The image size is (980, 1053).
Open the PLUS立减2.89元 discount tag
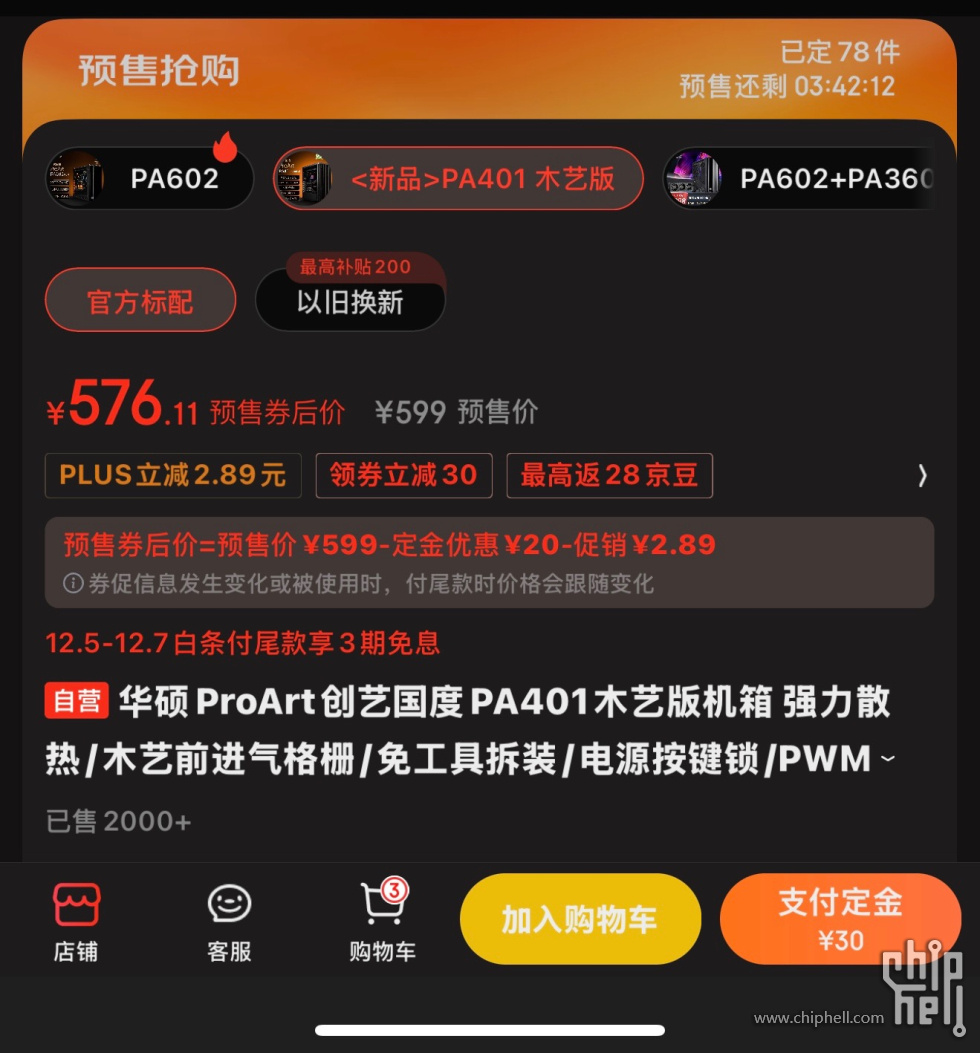[173, 475]
